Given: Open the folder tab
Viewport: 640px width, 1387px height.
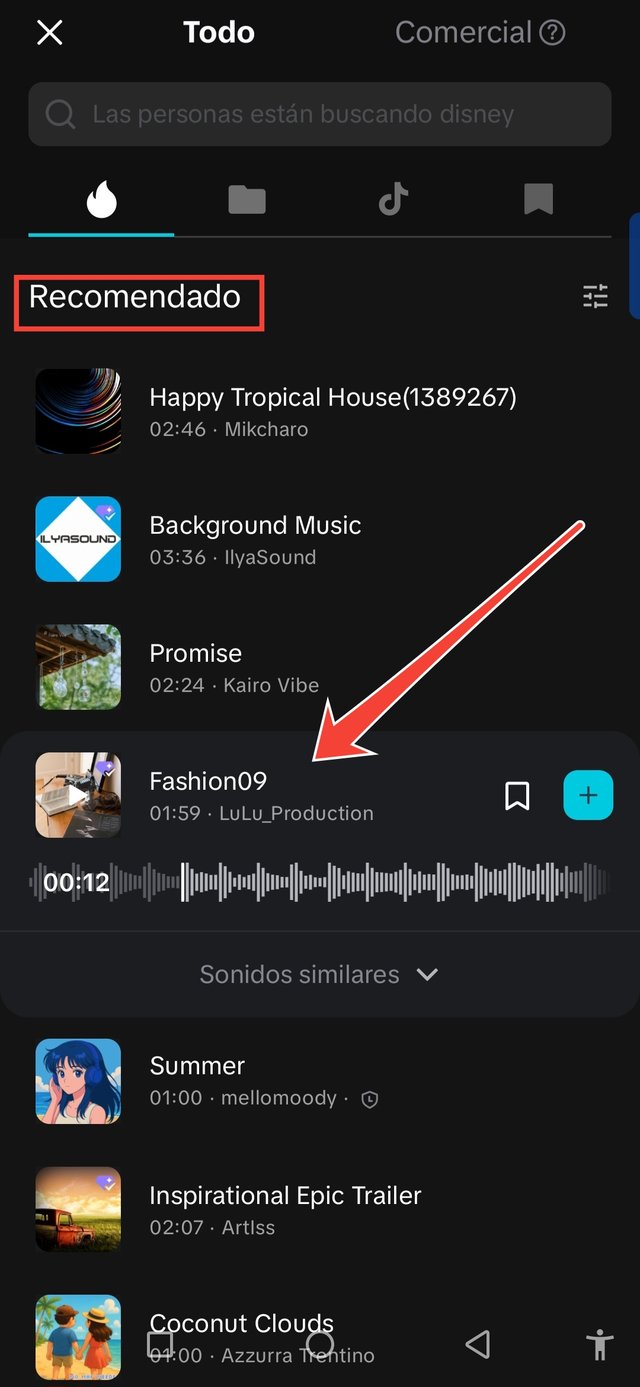Looking at the screenshot, I should pyautogui.click(x=247, y=200).
